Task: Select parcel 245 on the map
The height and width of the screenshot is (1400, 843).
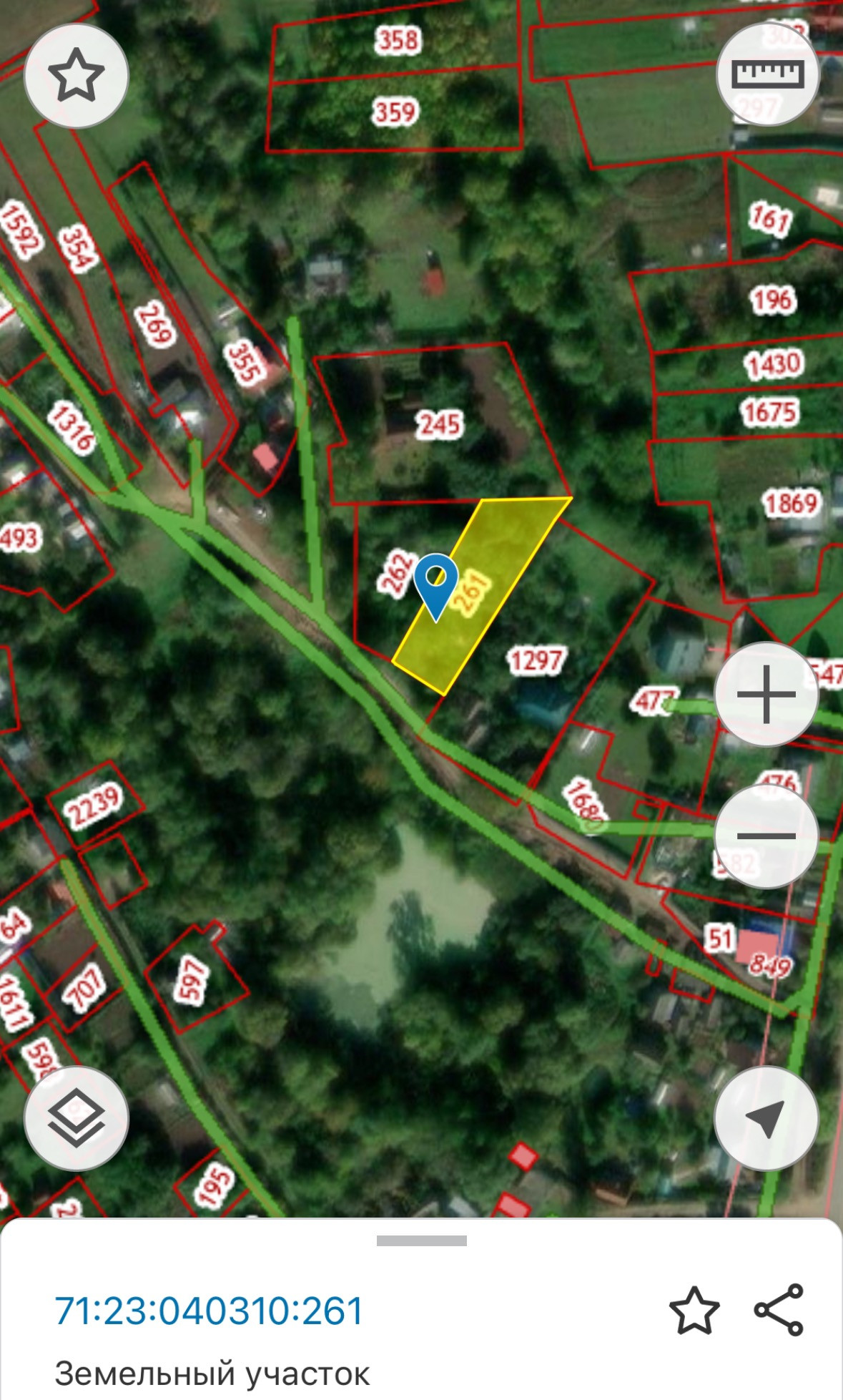Action: (439, 425)
